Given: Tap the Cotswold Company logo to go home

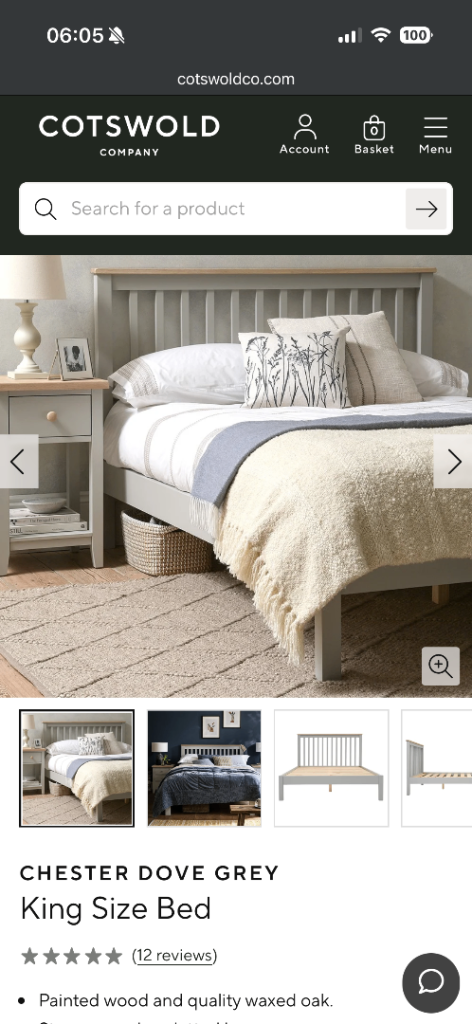Looking at the screenshot, I should point(129,135).
